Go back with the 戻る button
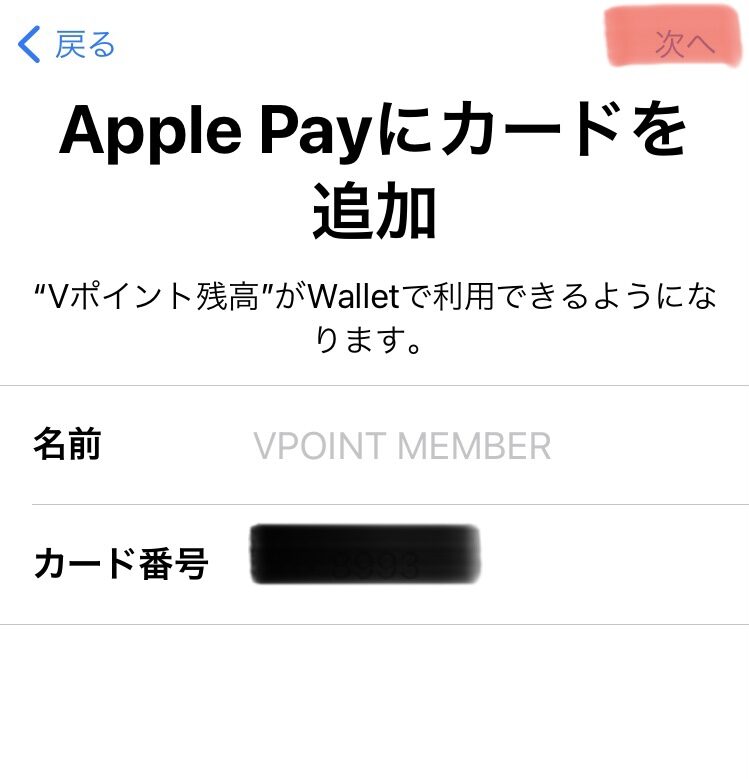Viewport: 749px width, 779px height. point(67,45)
